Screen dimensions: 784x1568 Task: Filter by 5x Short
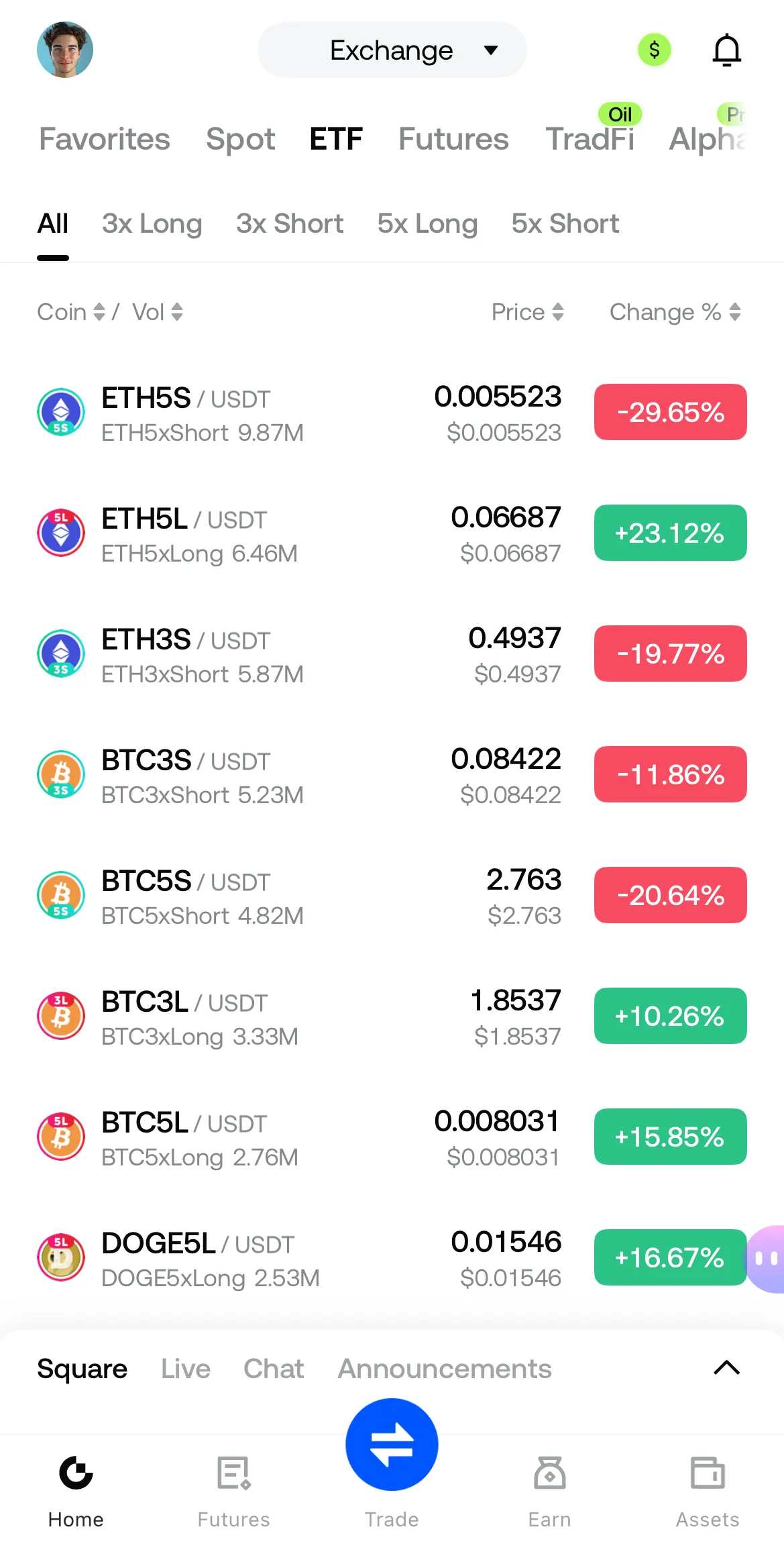pyautogui.click(x=565, y=224)
